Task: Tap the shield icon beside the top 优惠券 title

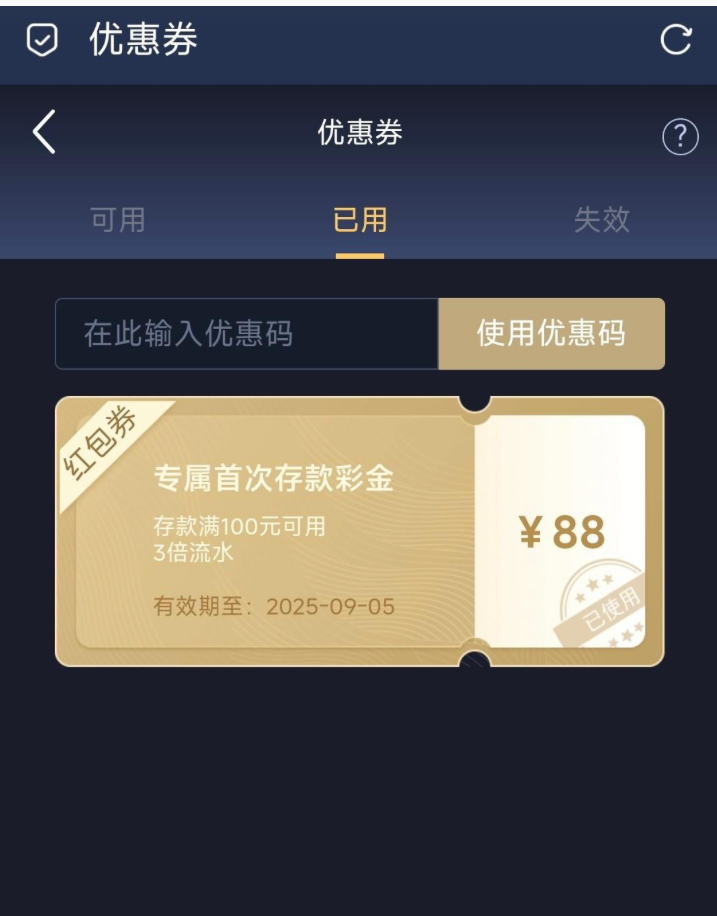Action: [42, 41]
